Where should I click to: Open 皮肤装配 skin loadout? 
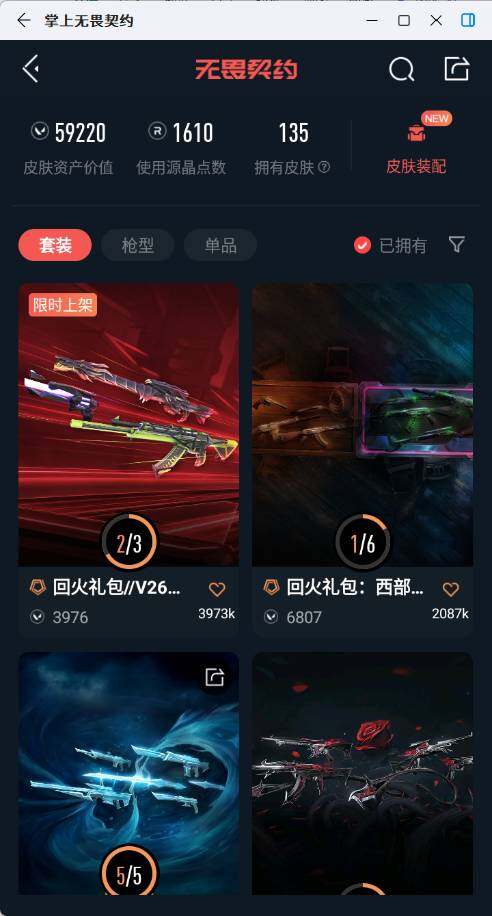416,144
